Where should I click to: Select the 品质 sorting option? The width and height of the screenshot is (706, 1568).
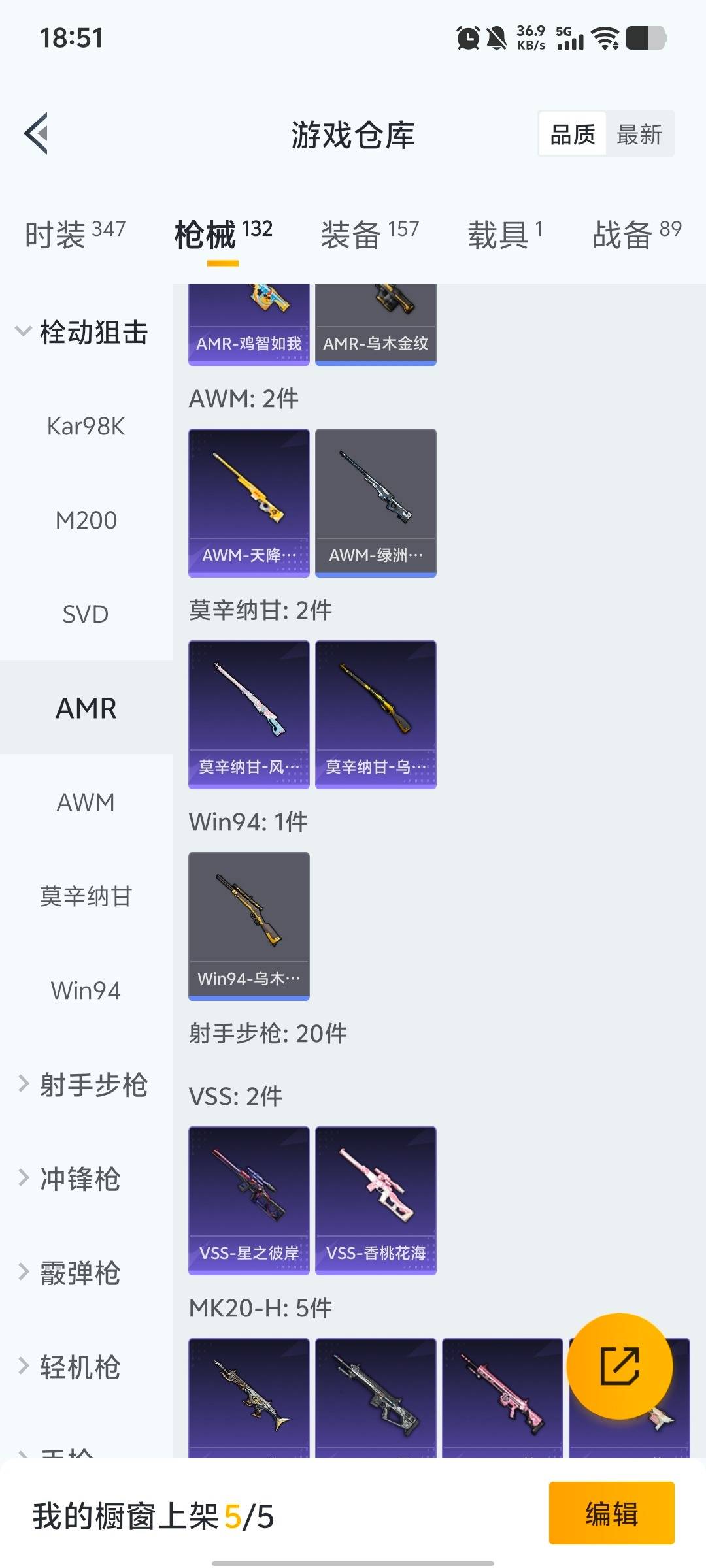tap(571, 134)
